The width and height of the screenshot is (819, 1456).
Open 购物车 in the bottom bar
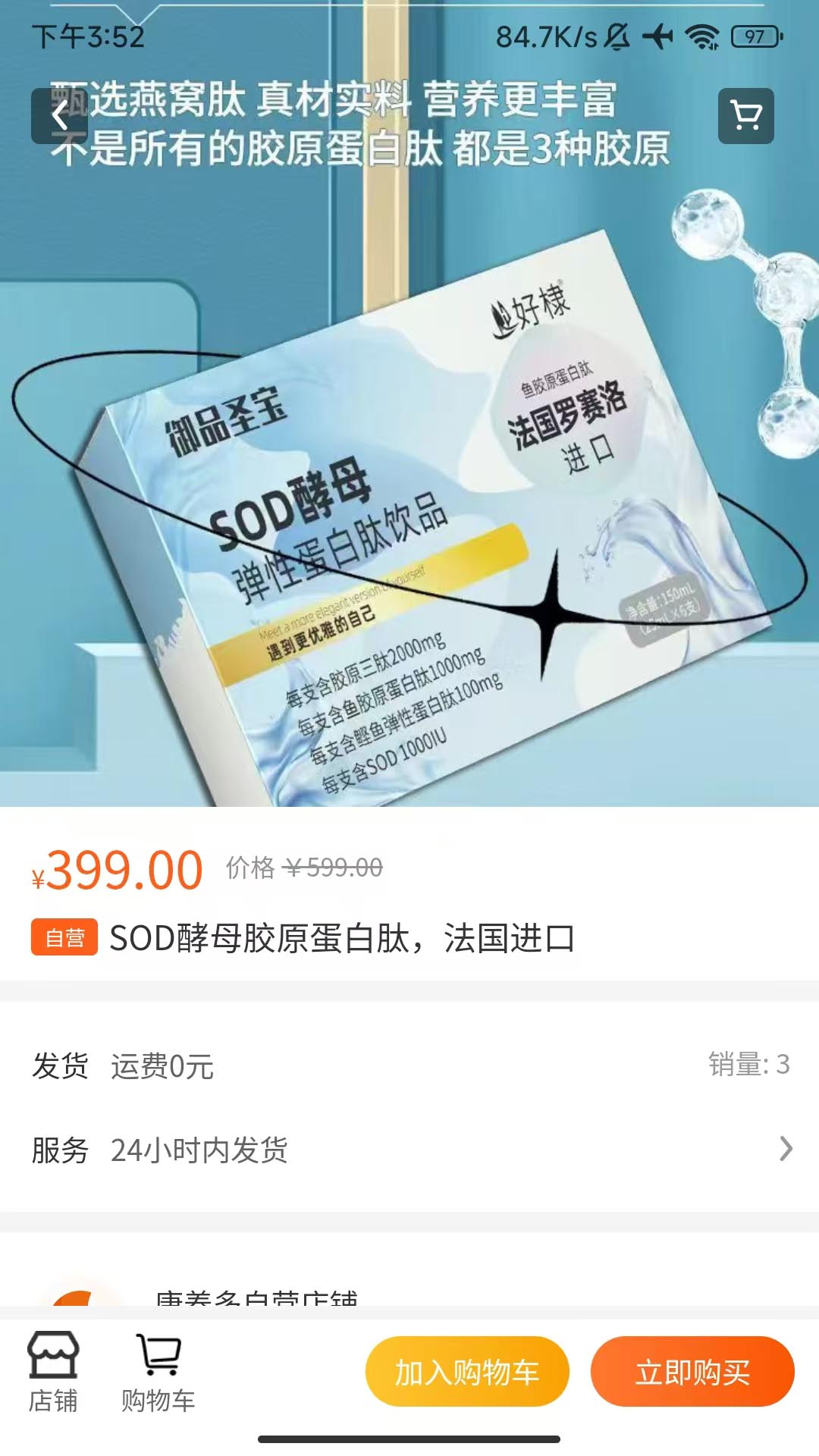coord(158,1373)
